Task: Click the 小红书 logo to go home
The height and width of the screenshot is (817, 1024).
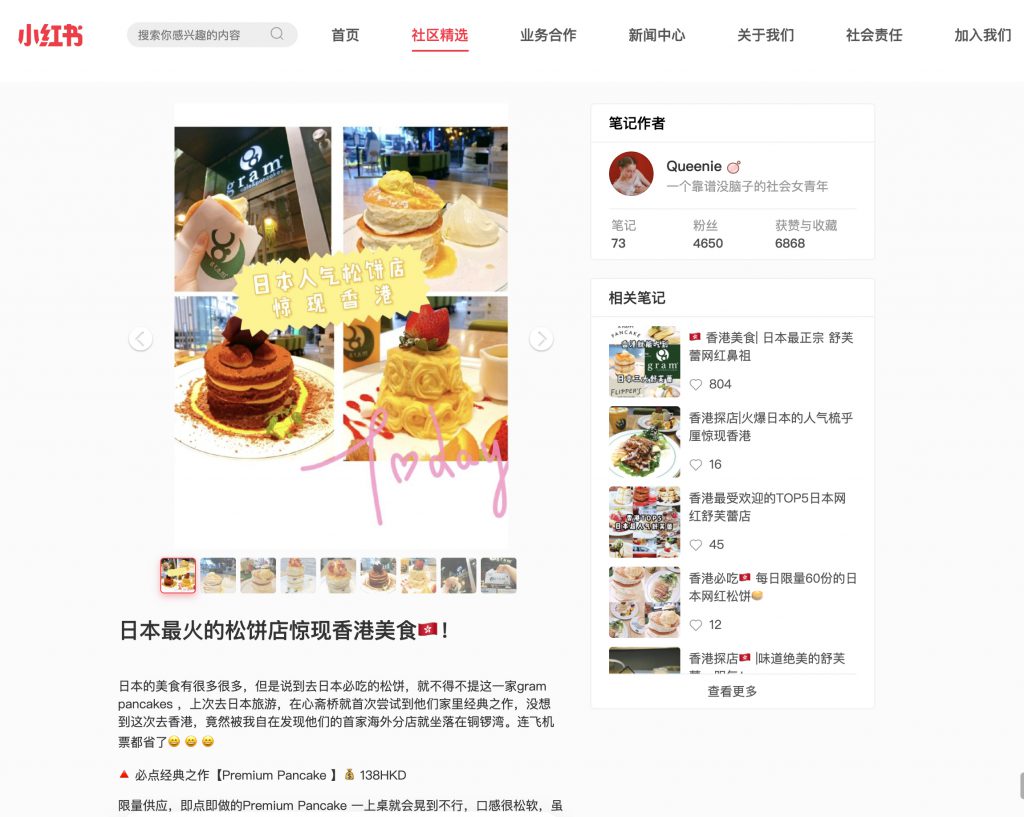Action: 51,36
